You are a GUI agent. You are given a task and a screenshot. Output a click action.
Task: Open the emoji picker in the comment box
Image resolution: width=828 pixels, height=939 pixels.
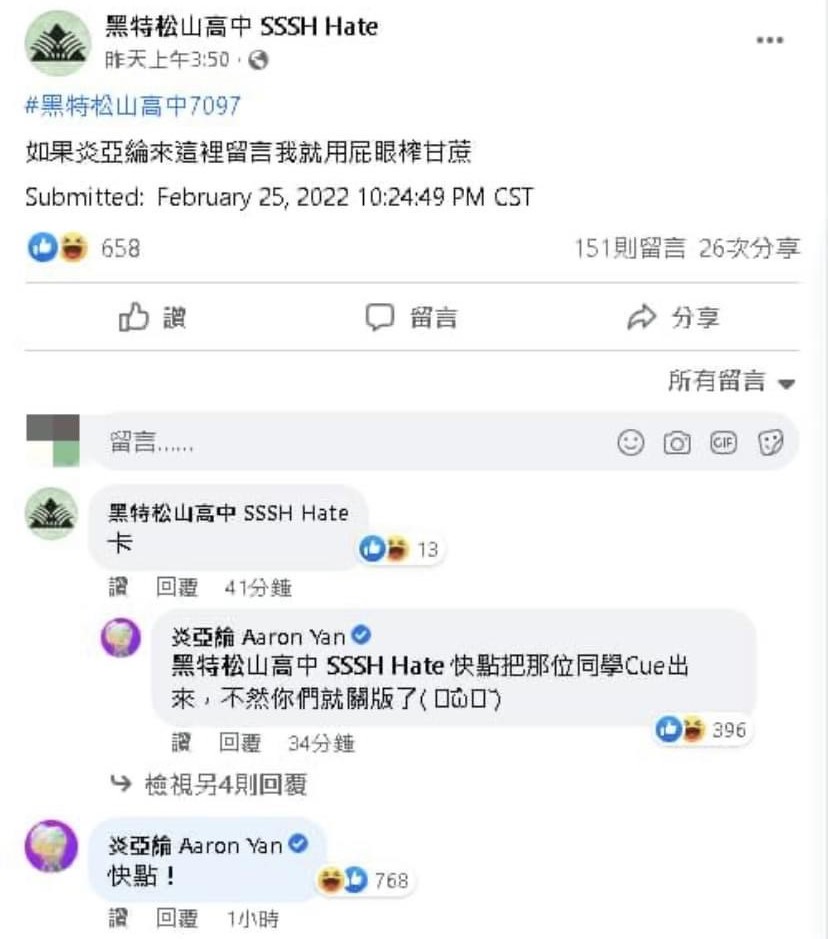630,441
